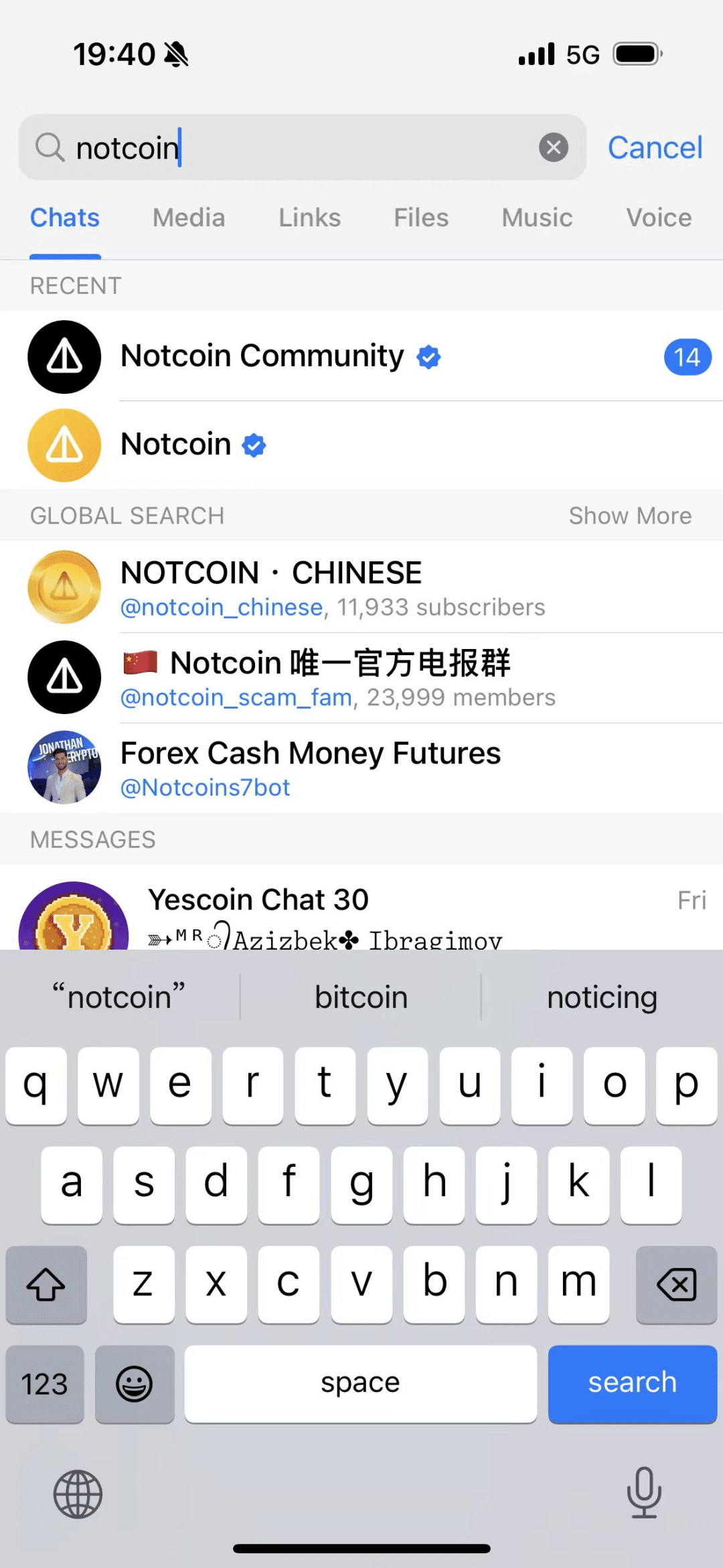Open the Notcoin Community chat avatar
Viewport: 723px width, 1568px height.
(64, 356)
